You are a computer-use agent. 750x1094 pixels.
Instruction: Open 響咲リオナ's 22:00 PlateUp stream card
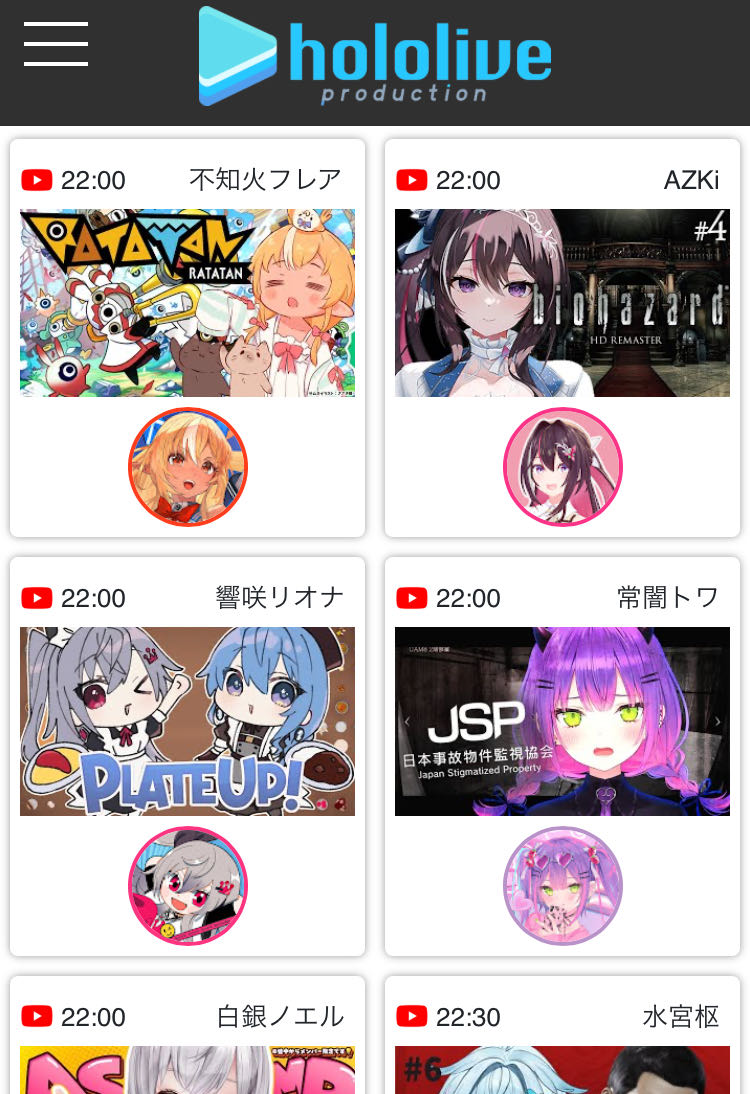[x=187, y=721]
